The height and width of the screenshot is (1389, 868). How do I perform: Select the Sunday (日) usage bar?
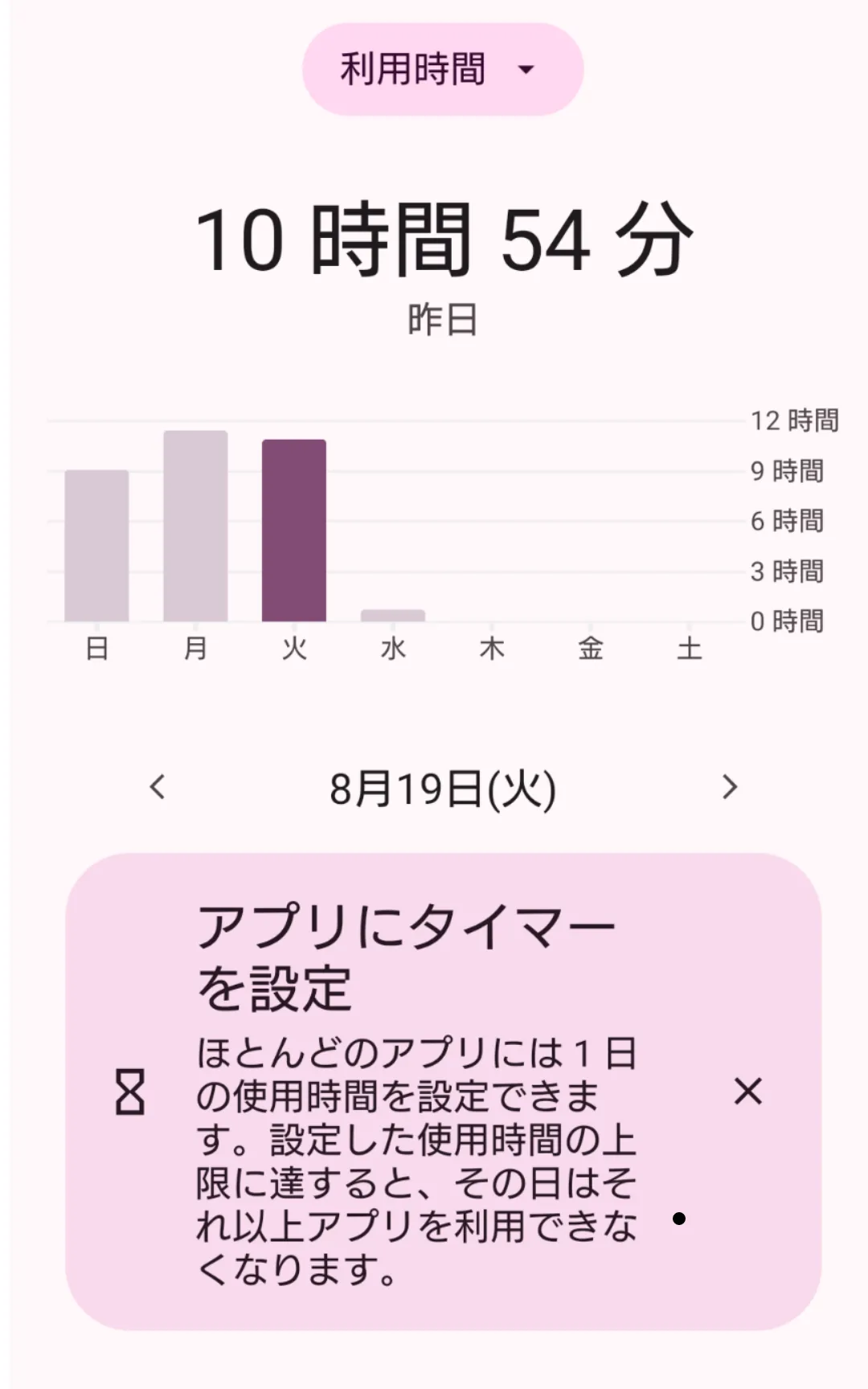(96, 546)
